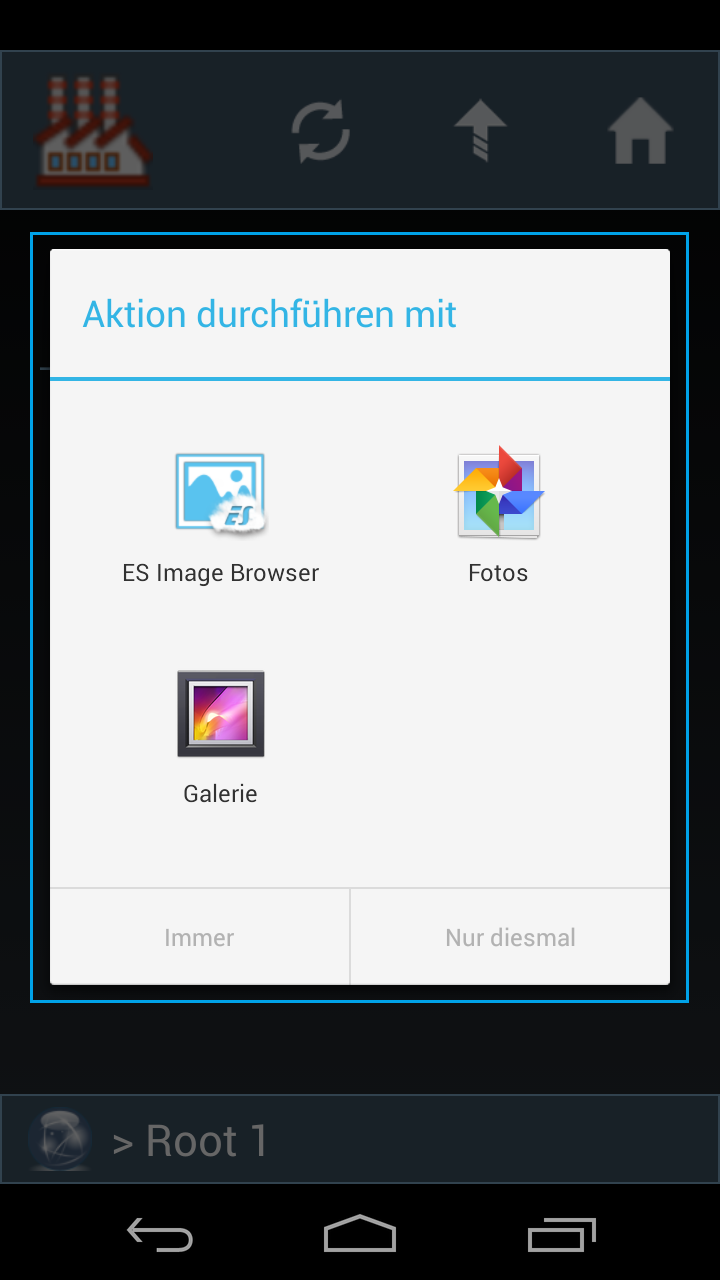Pick Galerie as the viewer
Screen dimensions: 720x1280
pos(220,735)
